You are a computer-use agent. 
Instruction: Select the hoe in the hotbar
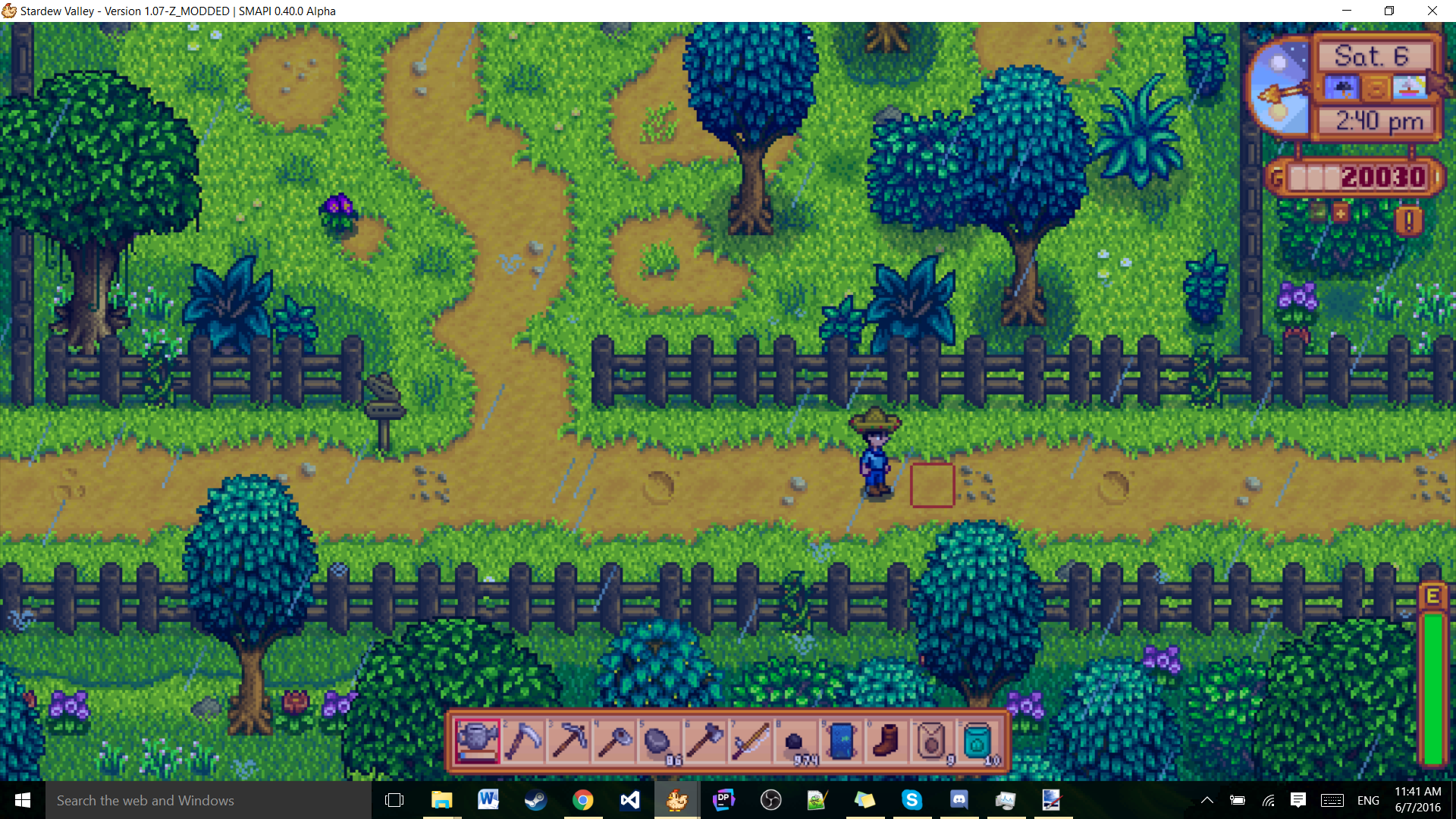(x=613, y=741)
